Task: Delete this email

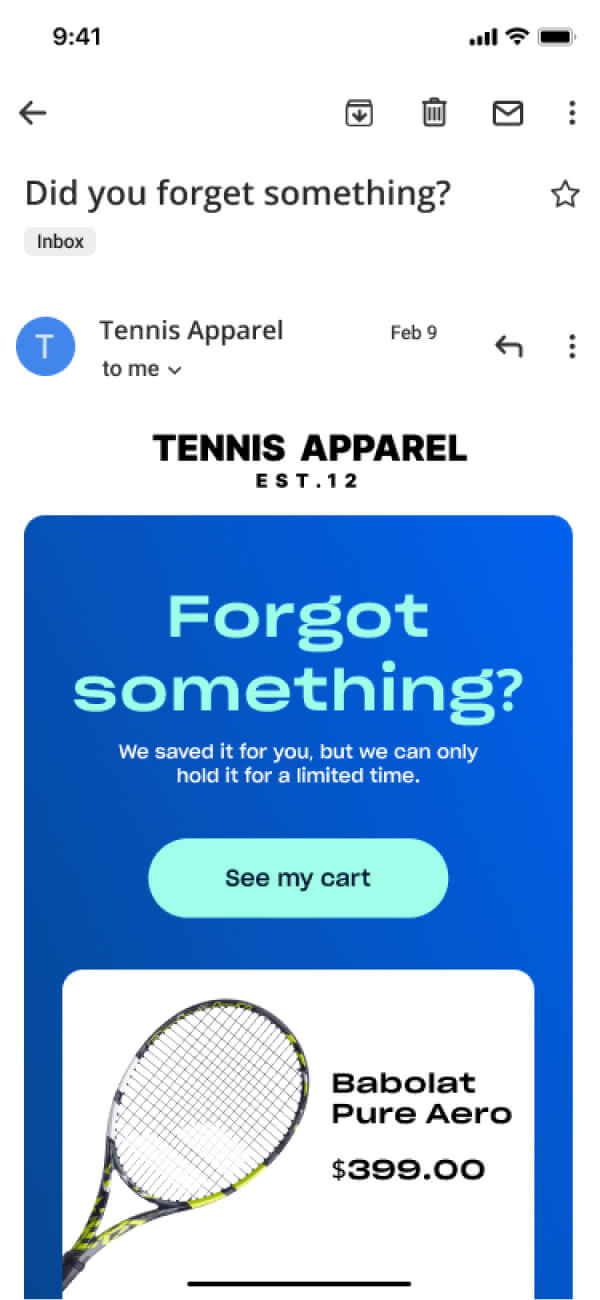Action: 433,113
